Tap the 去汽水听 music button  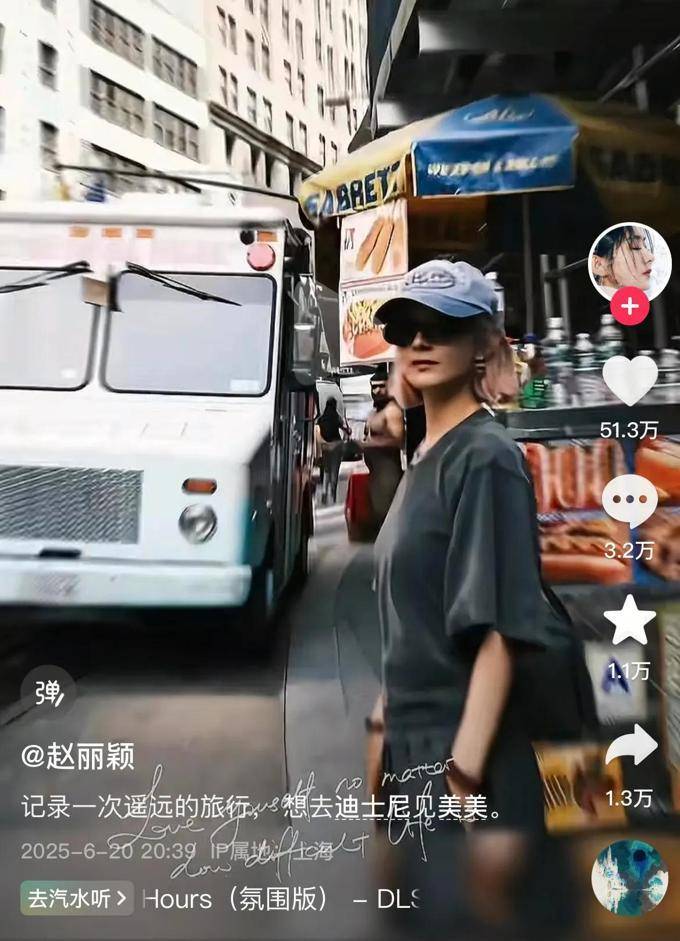[x=77, y=898]
